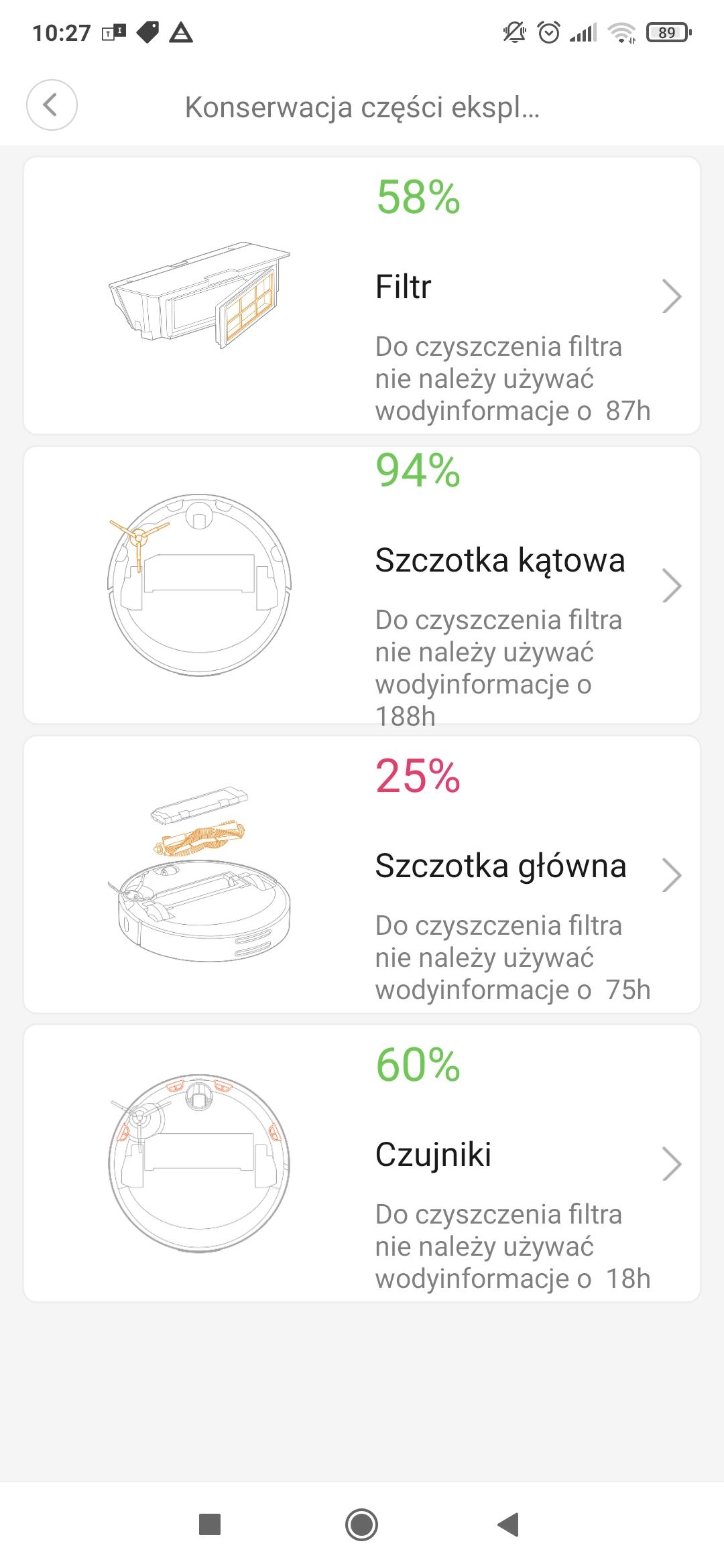
Task: View Szczotka główna maintenance info
Action: (x=362, y=874)
